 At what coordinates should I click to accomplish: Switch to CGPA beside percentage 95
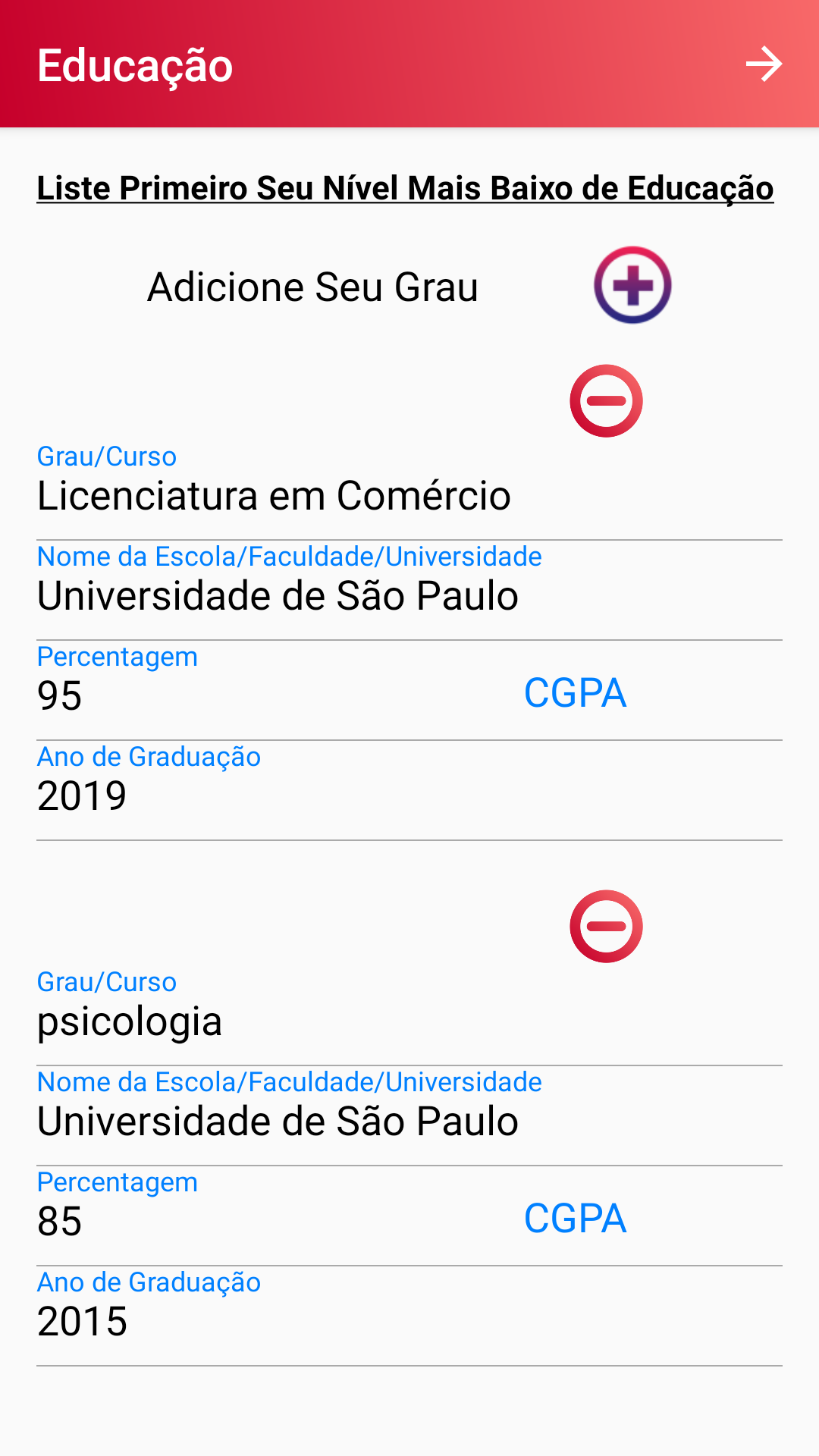pos(575,693)
